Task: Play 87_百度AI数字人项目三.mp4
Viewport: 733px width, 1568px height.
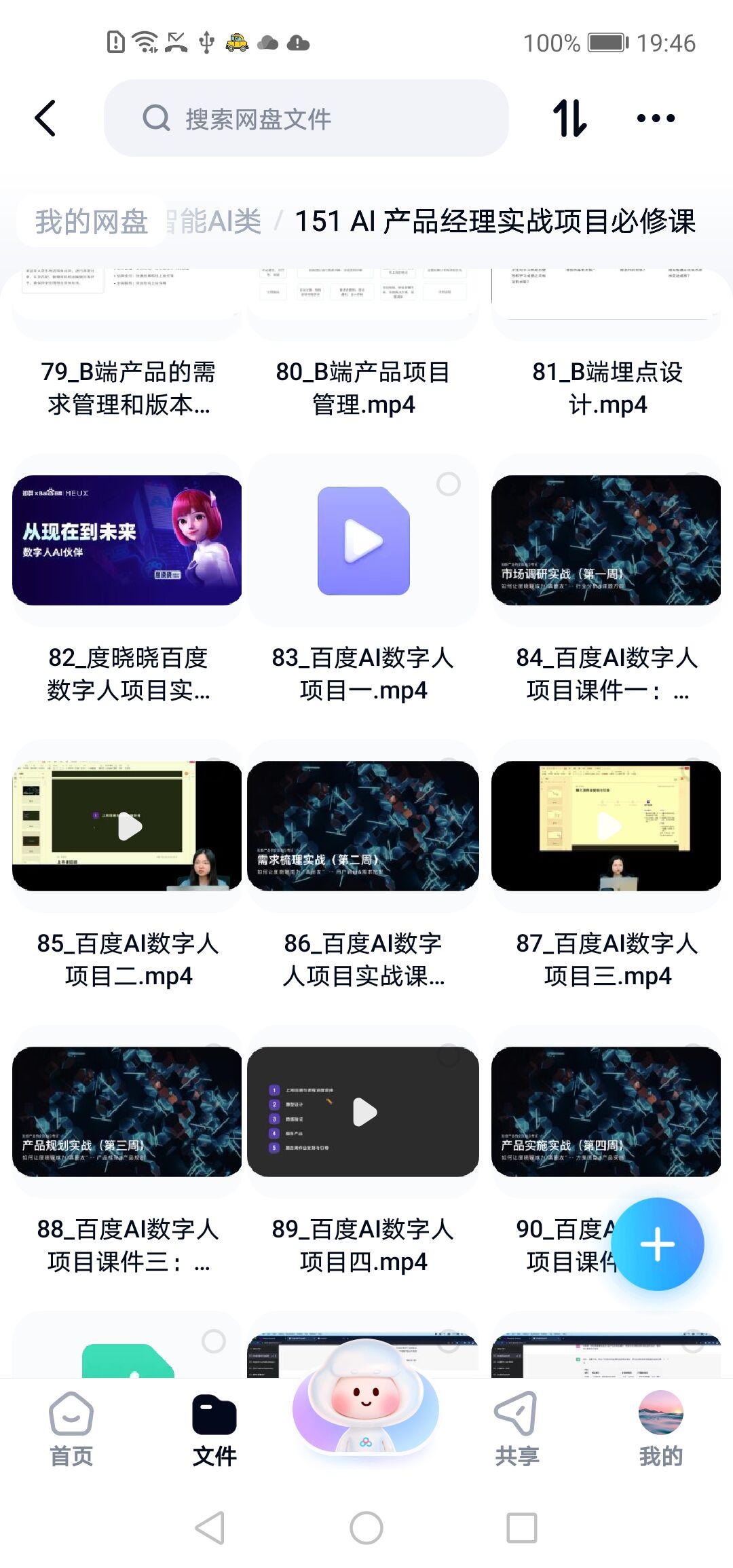Action: tap(606, 826)
